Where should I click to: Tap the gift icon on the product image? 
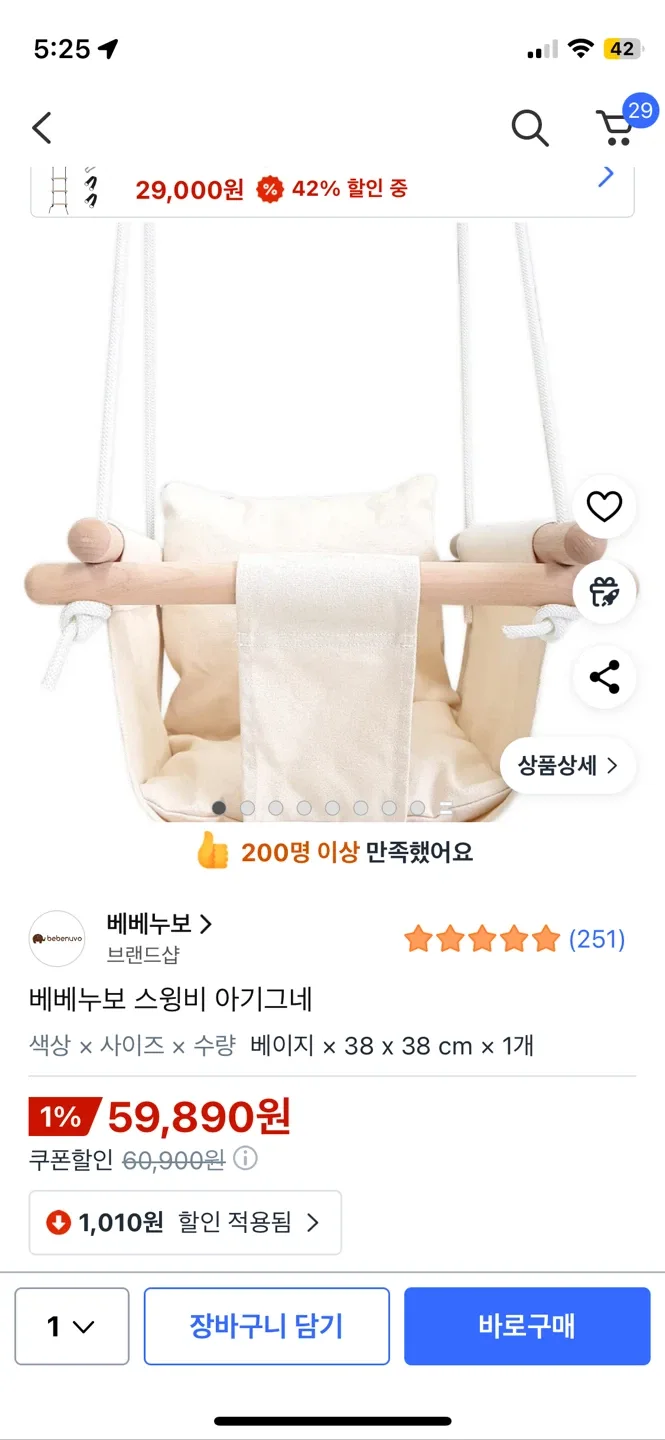click(604, 592)
